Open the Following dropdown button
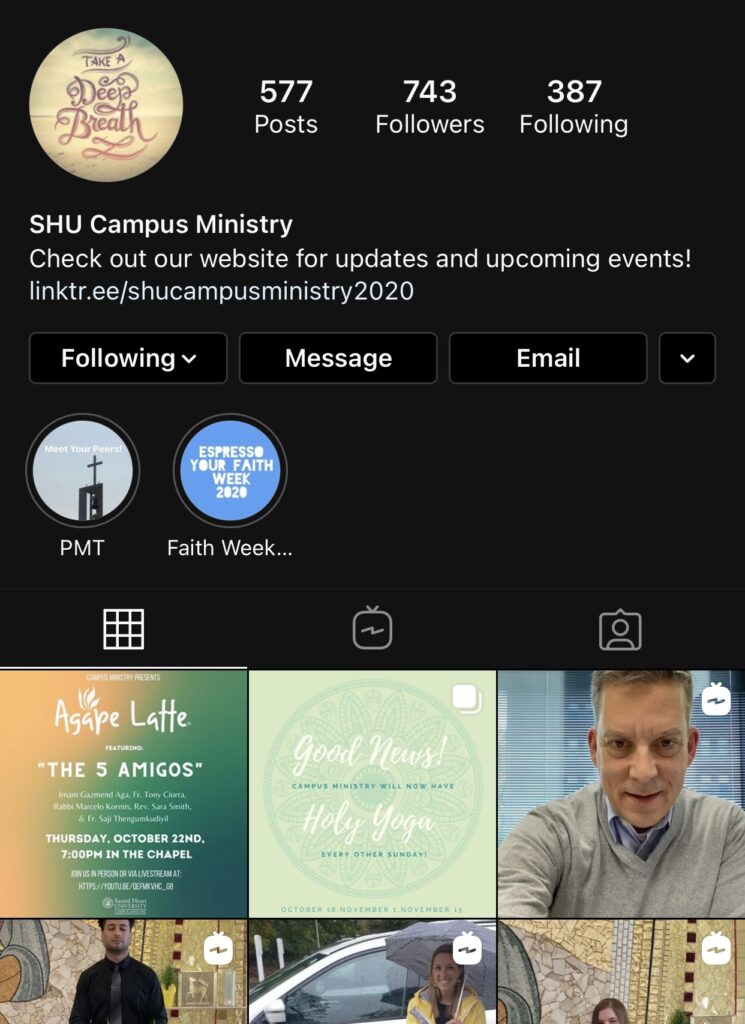Image resolution: width=745 pixels, height=1024 pixels. click(128, 358)
